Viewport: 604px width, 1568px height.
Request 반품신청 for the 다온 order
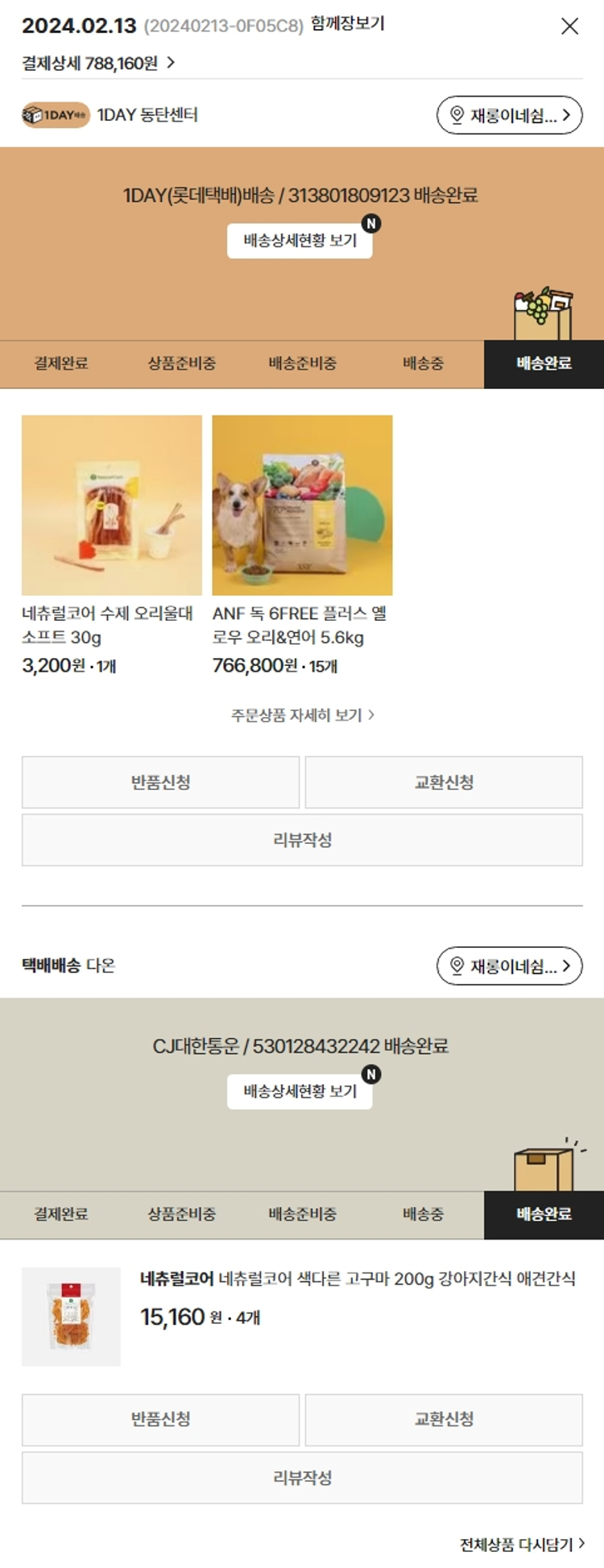[160, 1420]
